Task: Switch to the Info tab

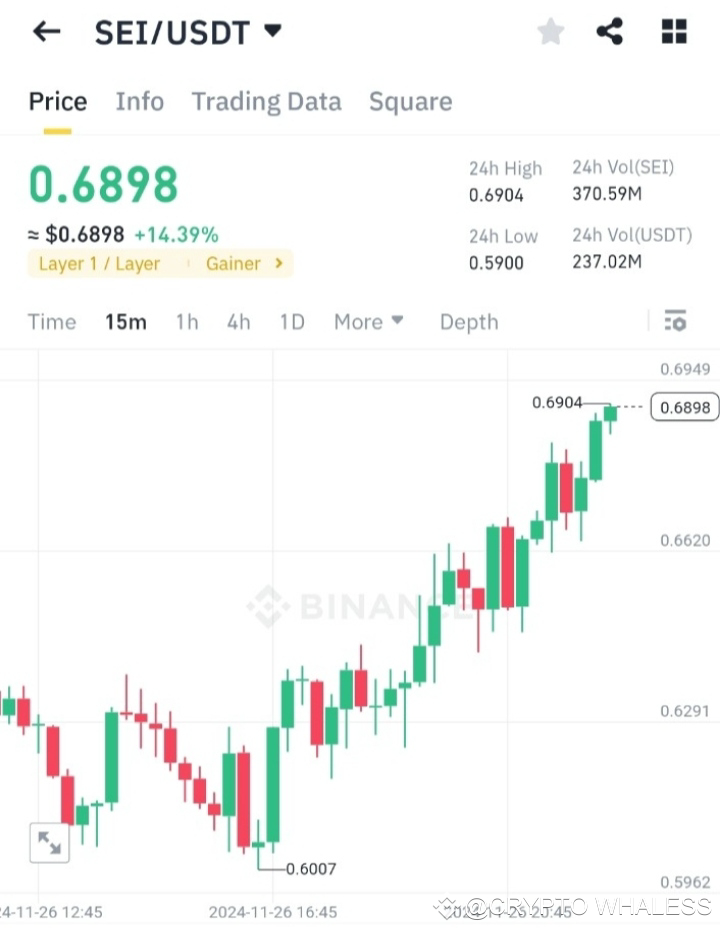Action: pyautogui.click(x=139, y=101)
